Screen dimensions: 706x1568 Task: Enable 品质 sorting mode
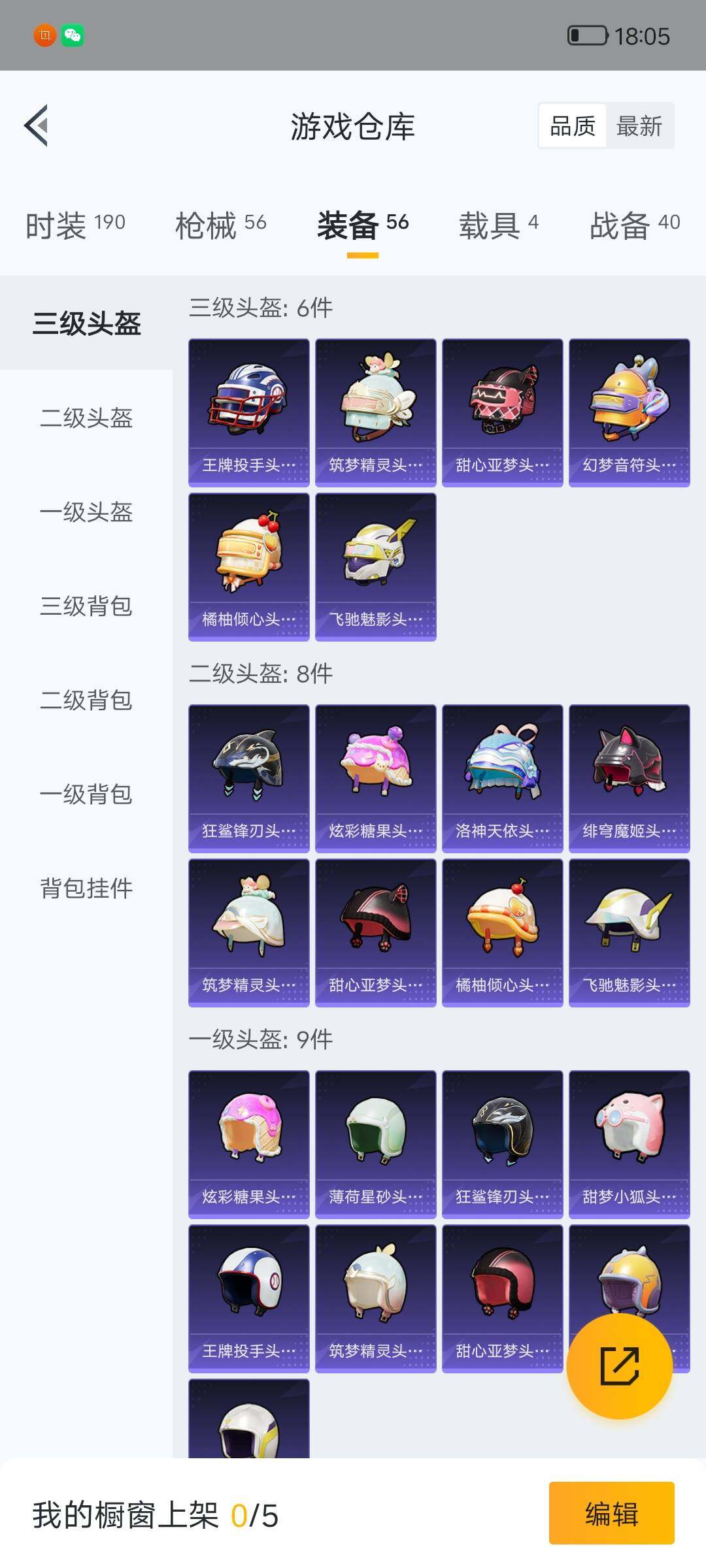(571, 125)
